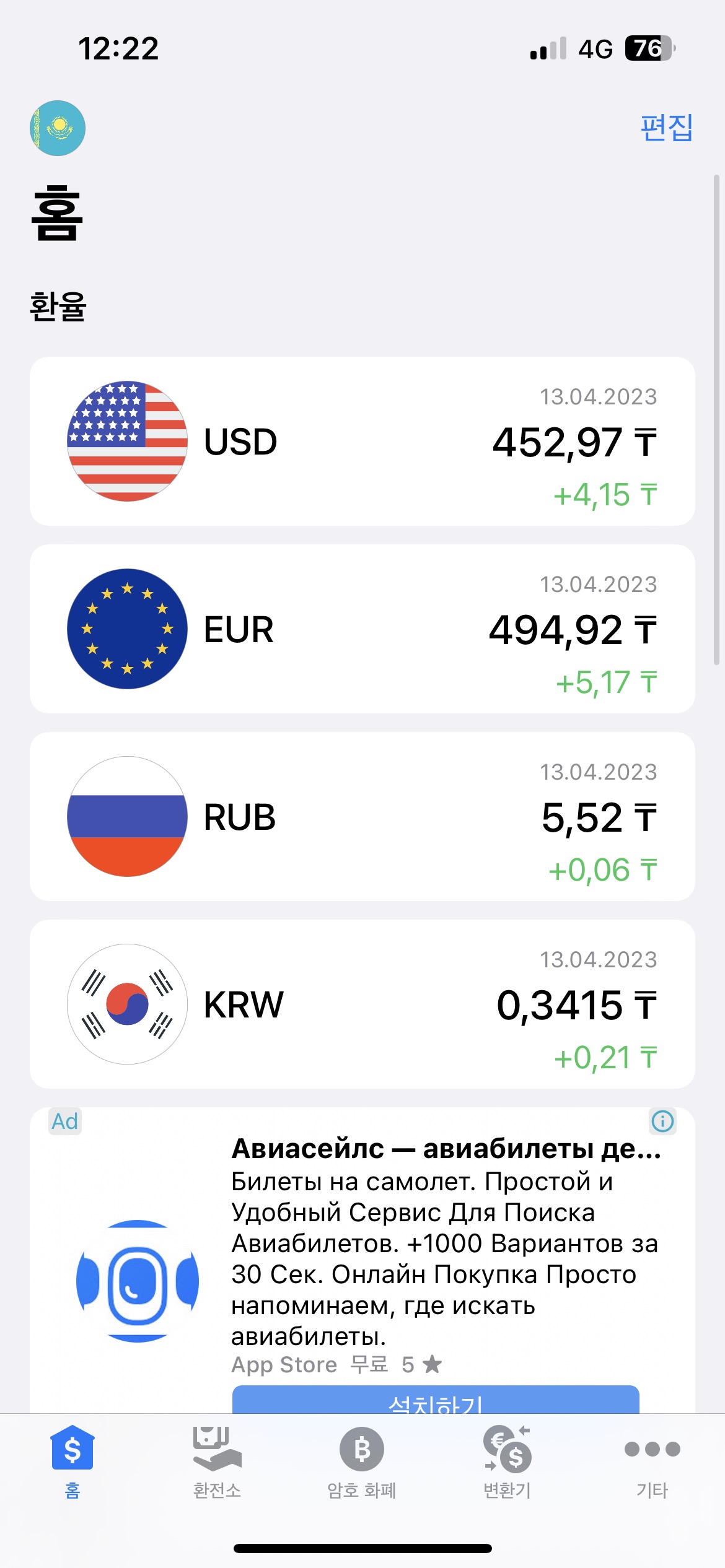Select the 홈 home tab
Screen dimensions: 725x1568
tap(72, 1462)
